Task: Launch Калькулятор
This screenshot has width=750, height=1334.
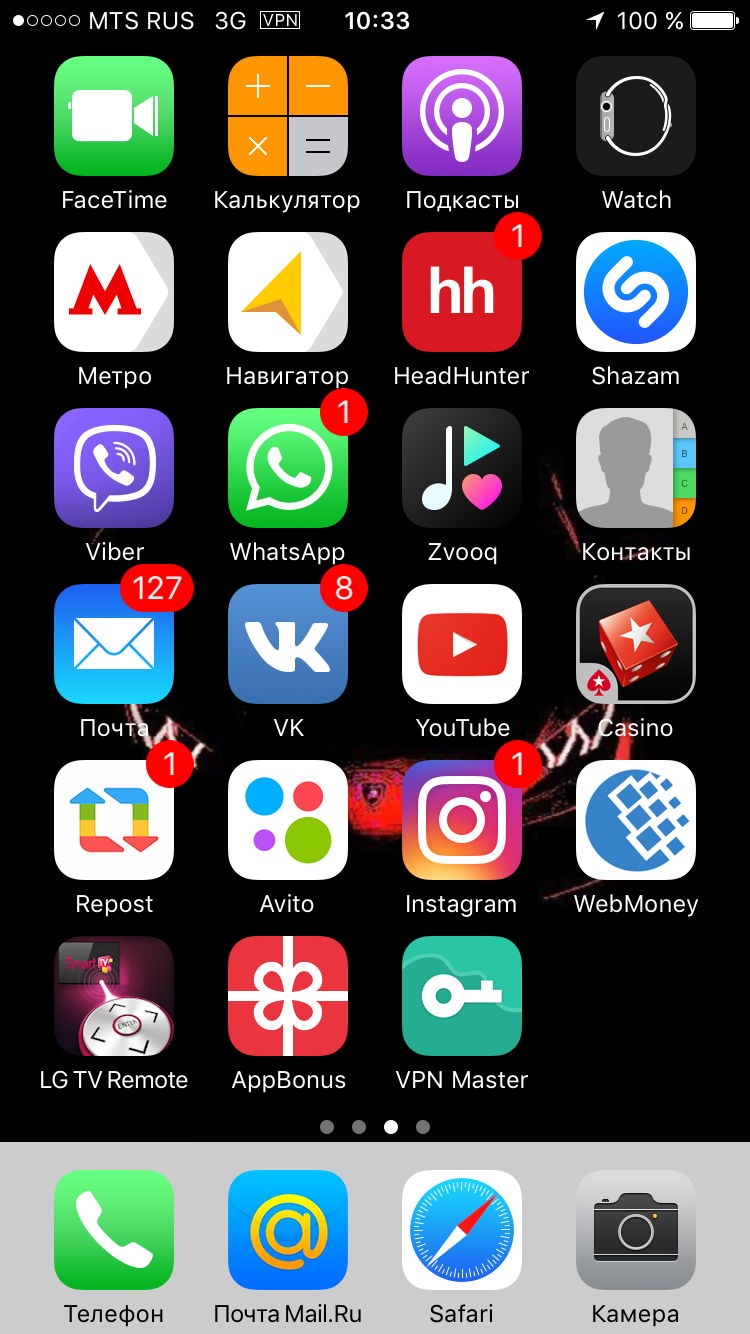Action: [288, 116]
